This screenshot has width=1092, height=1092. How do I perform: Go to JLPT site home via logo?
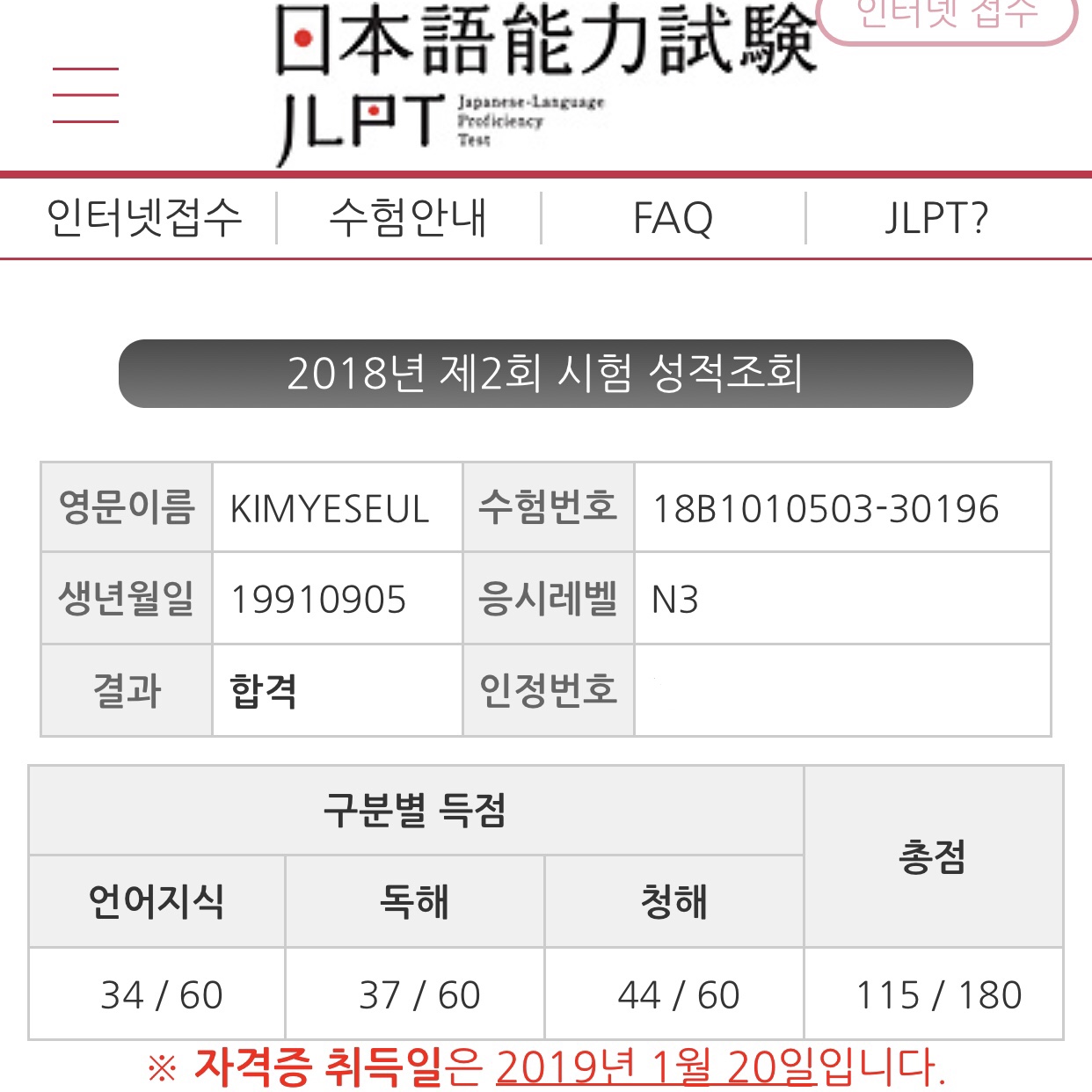545,84
